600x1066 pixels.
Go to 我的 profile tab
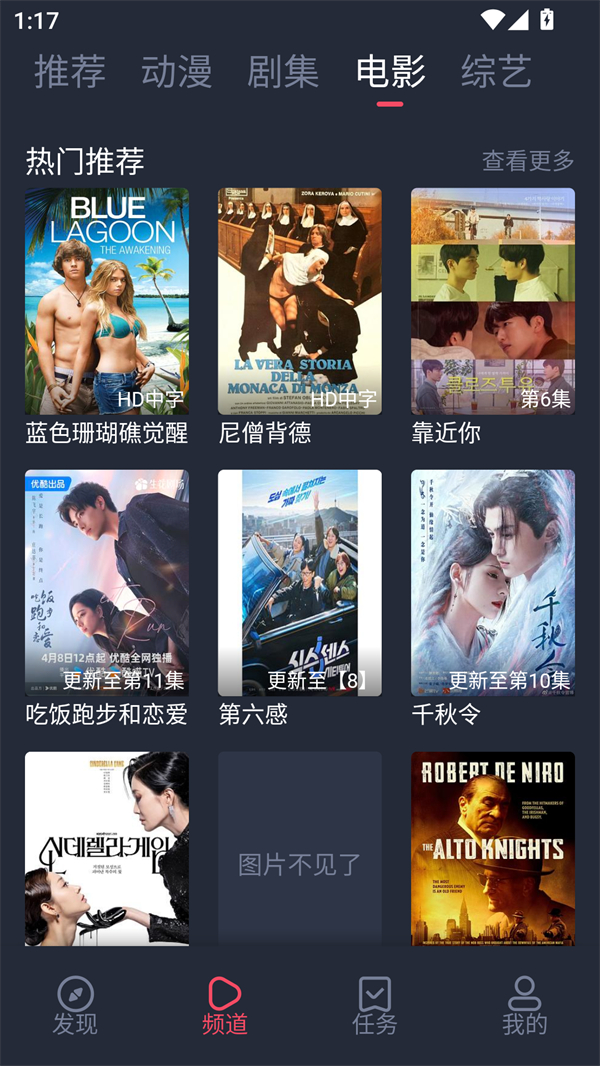[x=524, y=1005]
